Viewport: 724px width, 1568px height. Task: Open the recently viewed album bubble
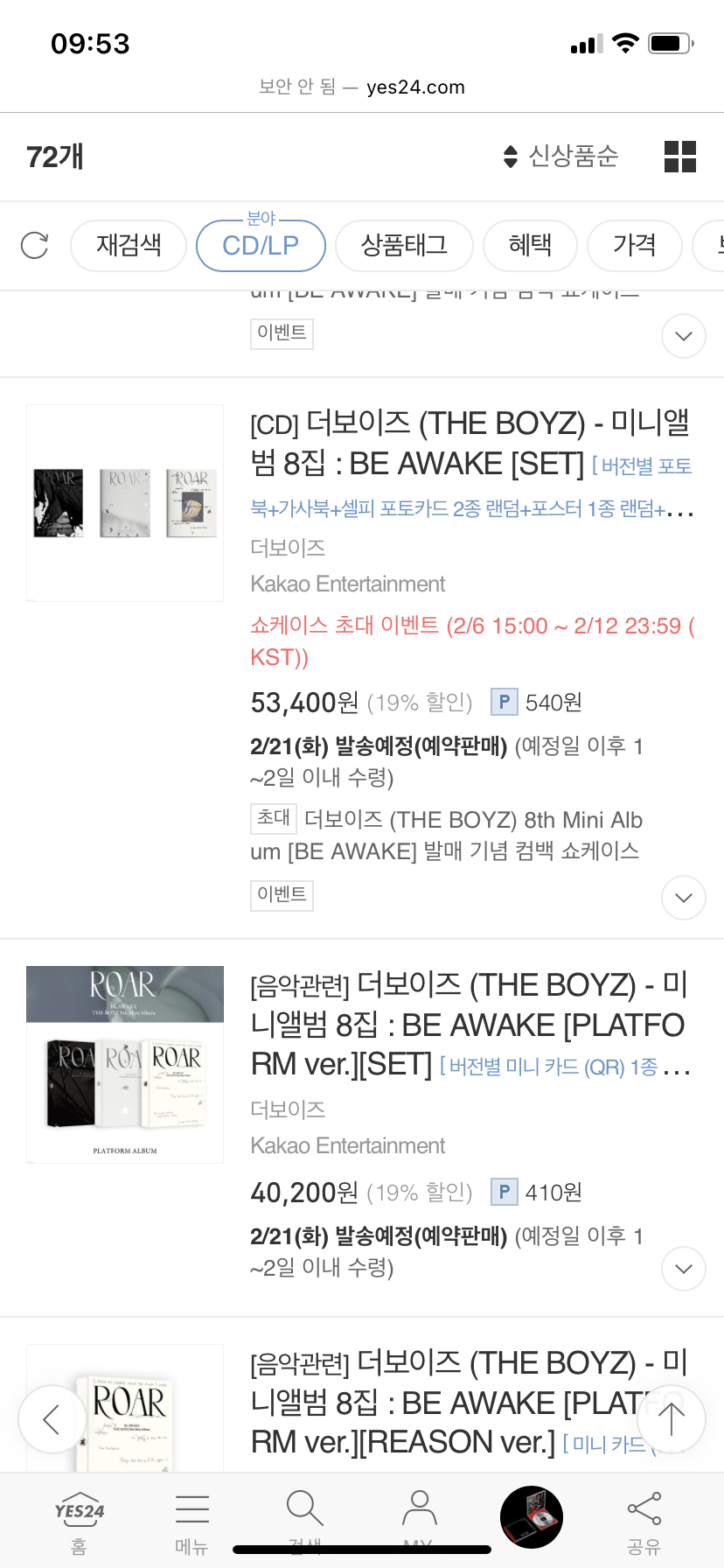(532, 1517)
